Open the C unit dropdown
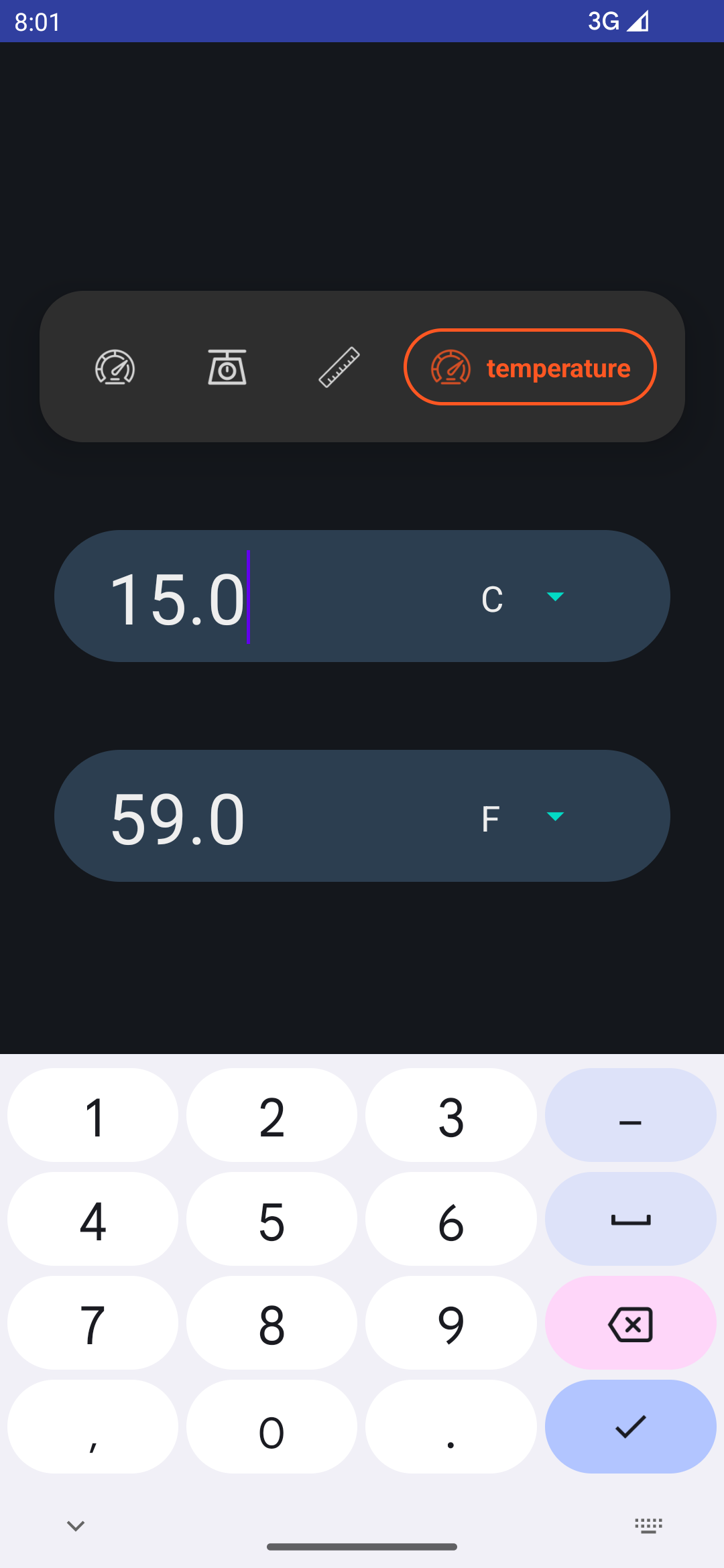 [524, 597]
